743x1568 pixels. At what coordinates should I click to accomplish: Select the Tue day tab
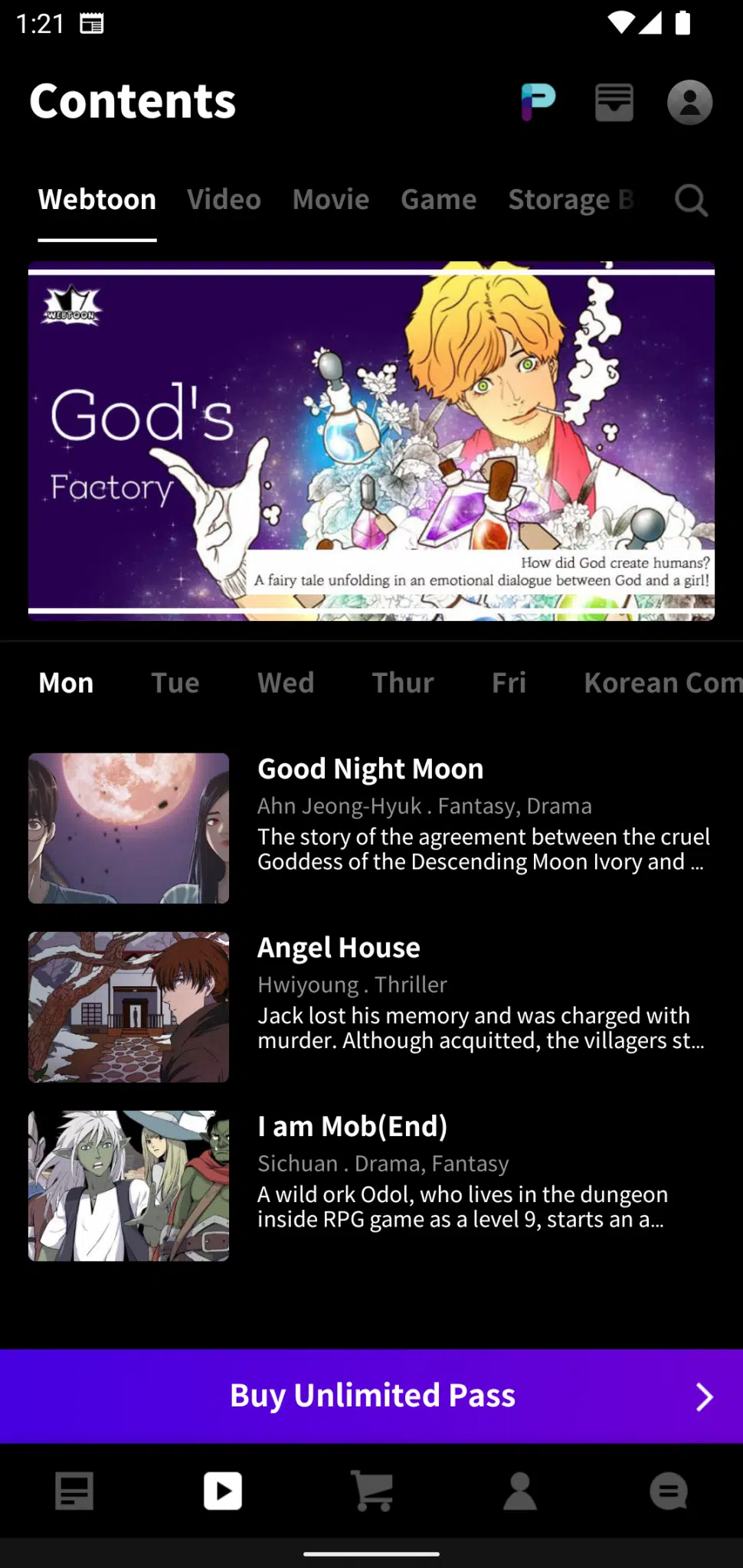(x=175, y=683)
